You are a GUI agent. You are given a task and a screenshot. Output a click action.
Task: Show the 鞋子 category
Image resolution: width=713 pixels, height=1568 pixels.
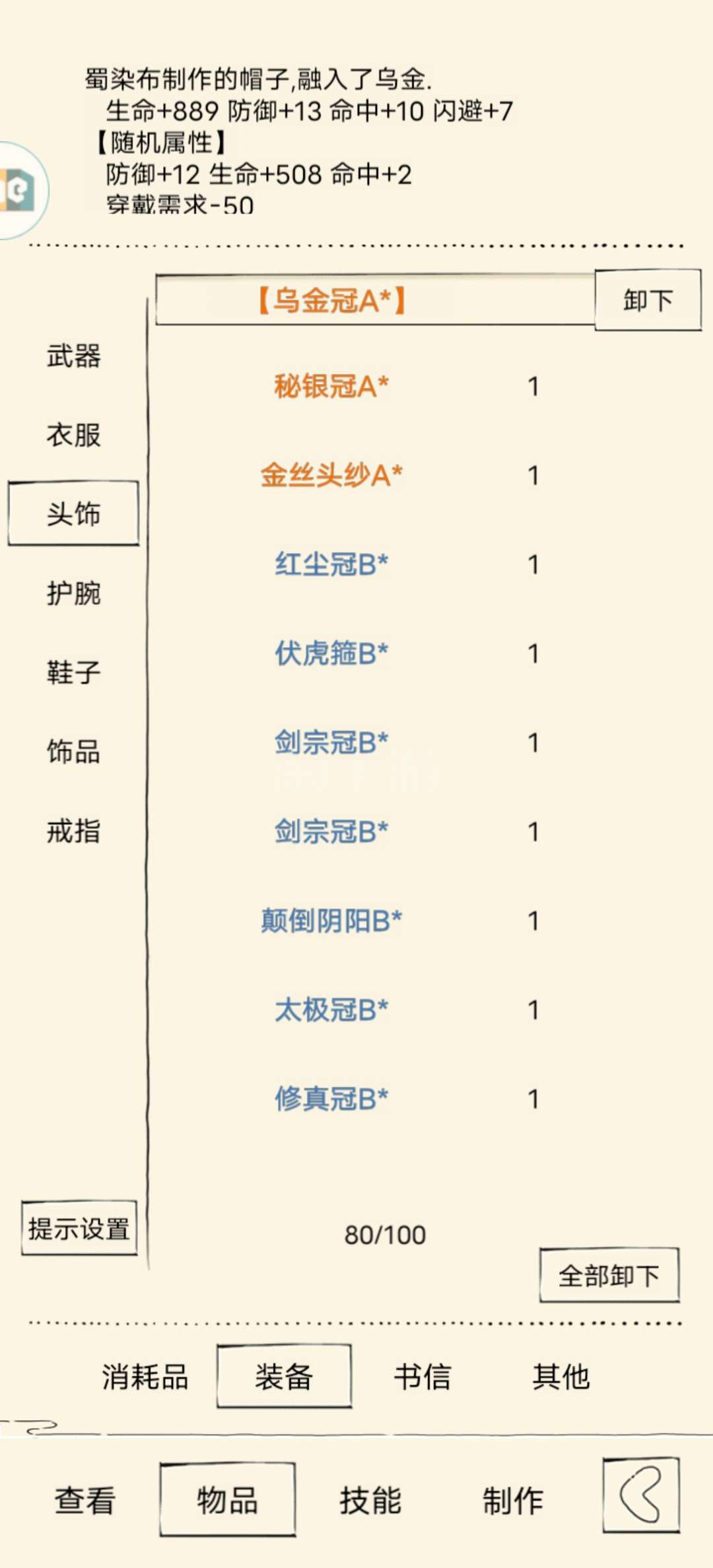pyautogui.click(x=73, y=672)
